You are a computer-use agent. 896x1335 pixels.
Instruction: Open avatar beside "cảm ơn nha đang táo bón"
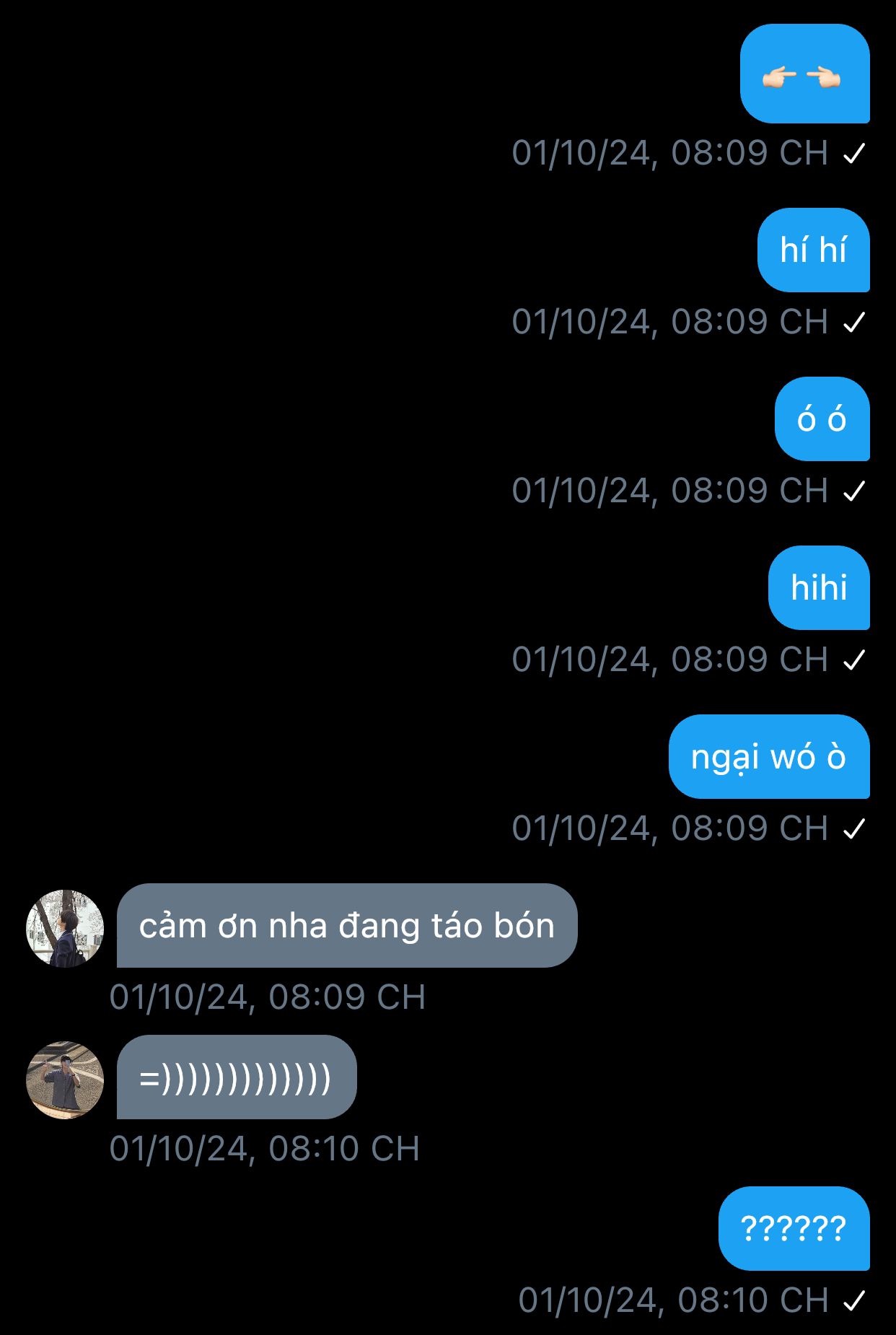point(65,928)
